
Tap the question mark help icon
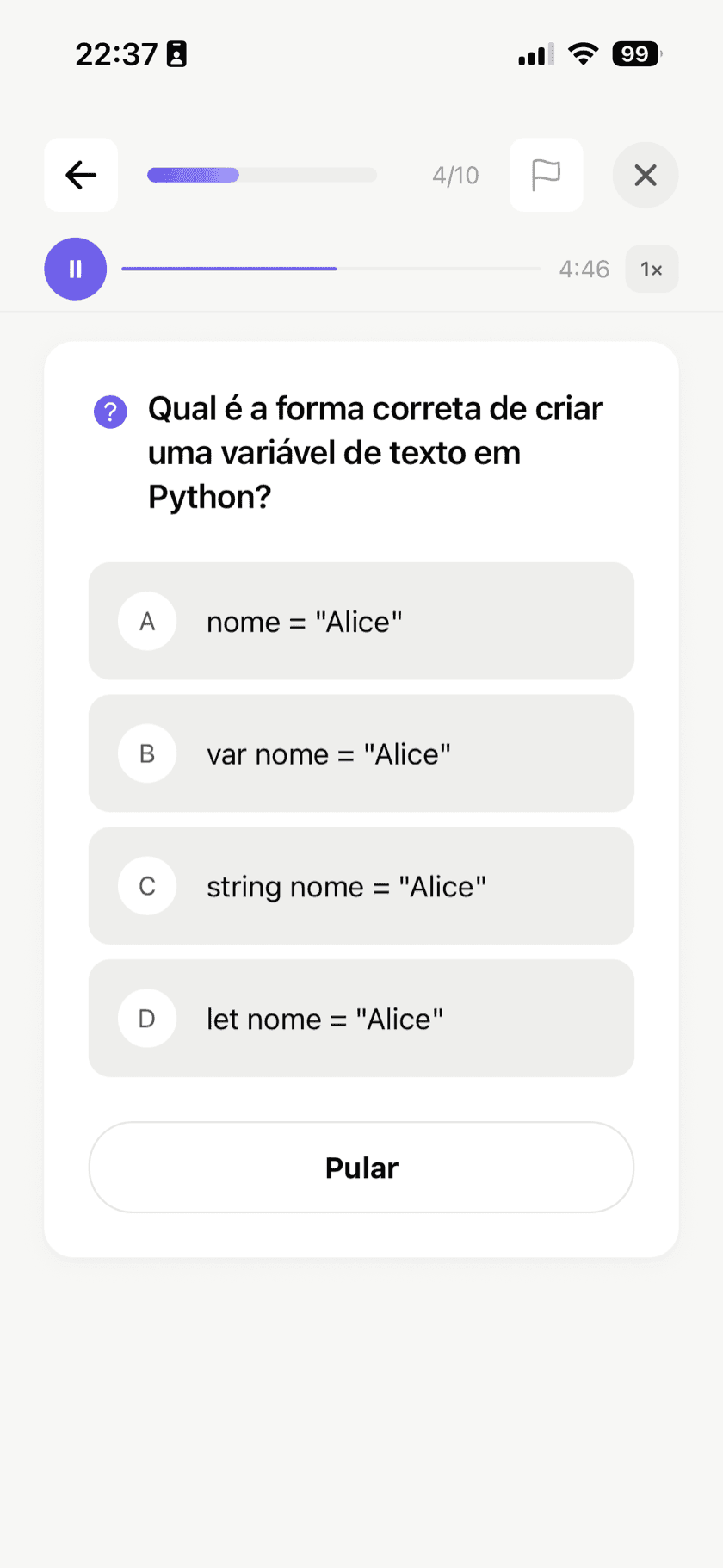[x=110, y=412]
